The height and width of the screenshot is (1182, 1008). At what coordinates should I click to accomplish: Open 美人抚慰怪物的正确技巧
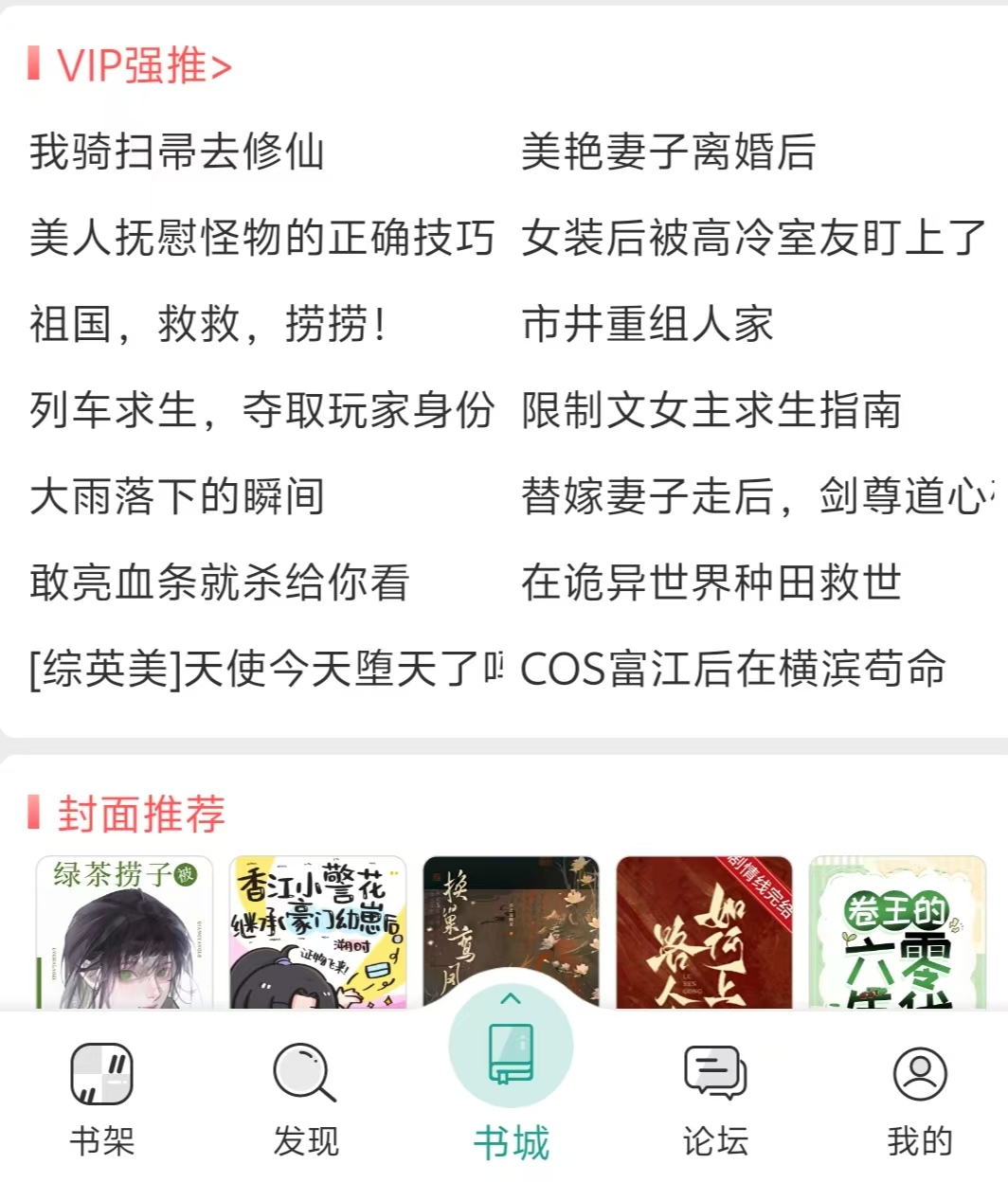(x=261, y=238)
